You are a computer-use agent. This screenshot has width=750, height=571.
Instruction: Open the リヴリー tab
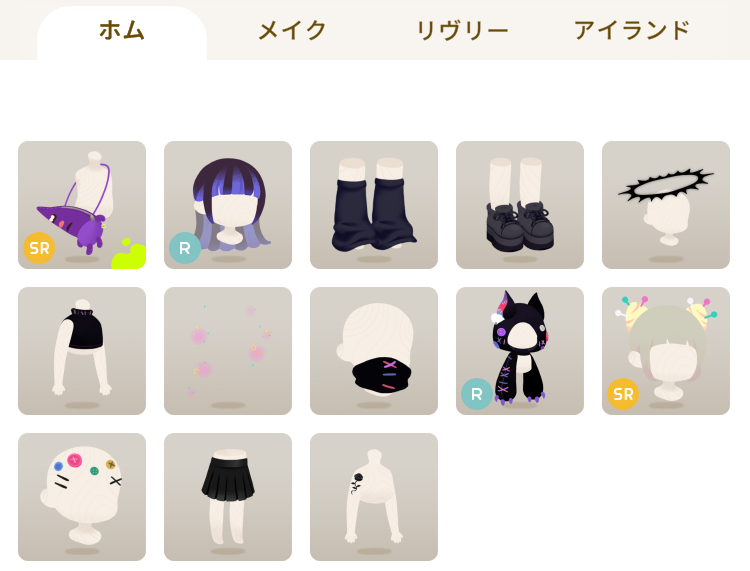tap(462, 31)
